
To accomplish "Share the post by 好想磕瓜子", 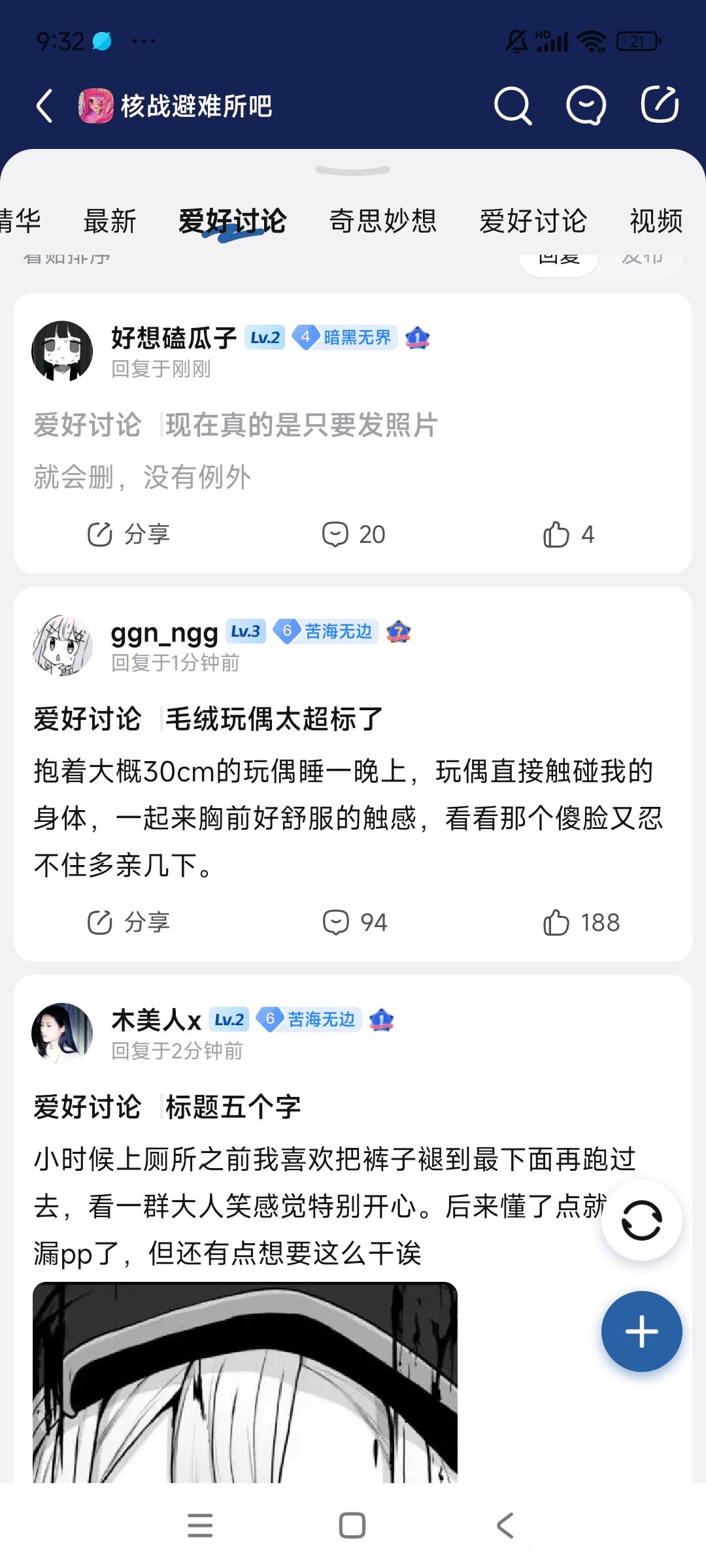I will click(x=129, y=534).
